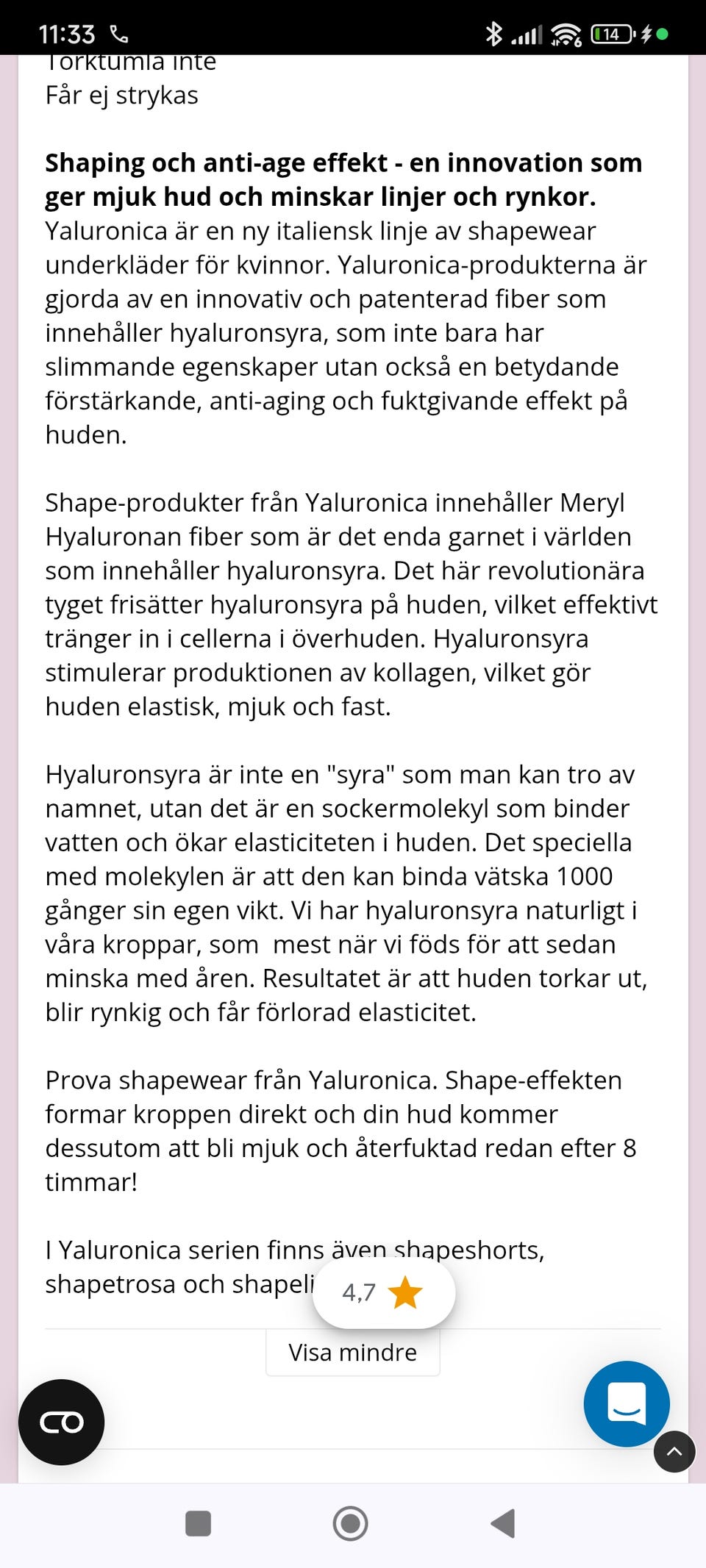Tap the round black CO button
706x1568 pixels.
click(x=61, y=1422)
